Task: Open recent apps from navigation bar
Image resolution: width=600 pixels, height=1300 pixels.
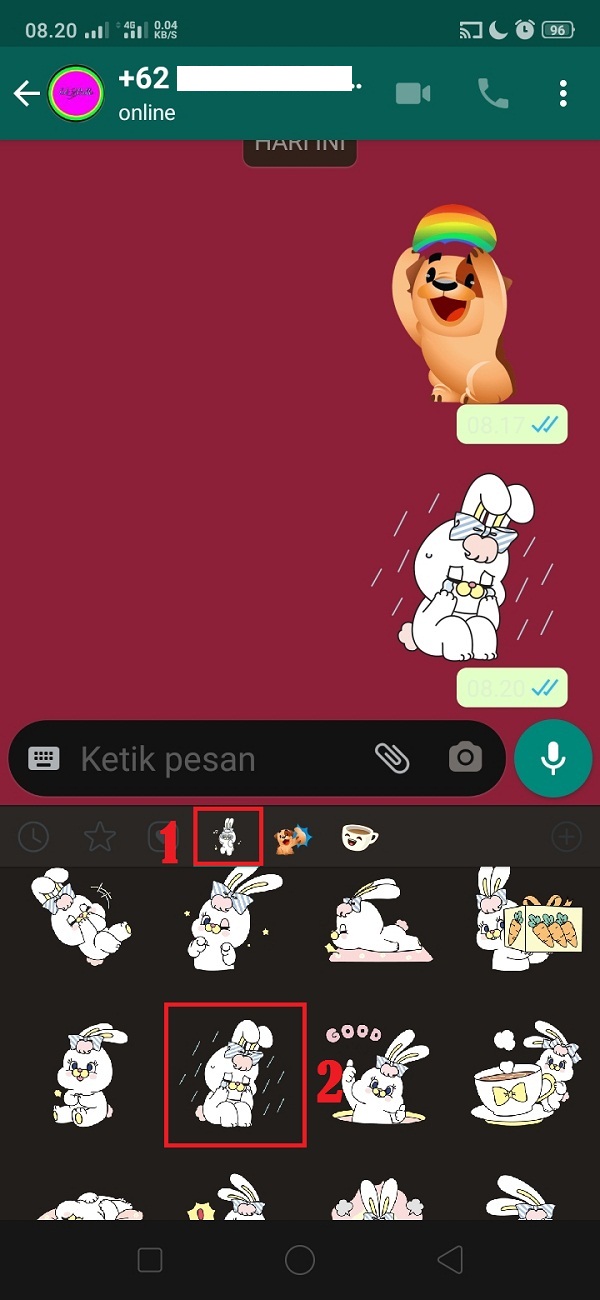Action: coord(150,1259)
